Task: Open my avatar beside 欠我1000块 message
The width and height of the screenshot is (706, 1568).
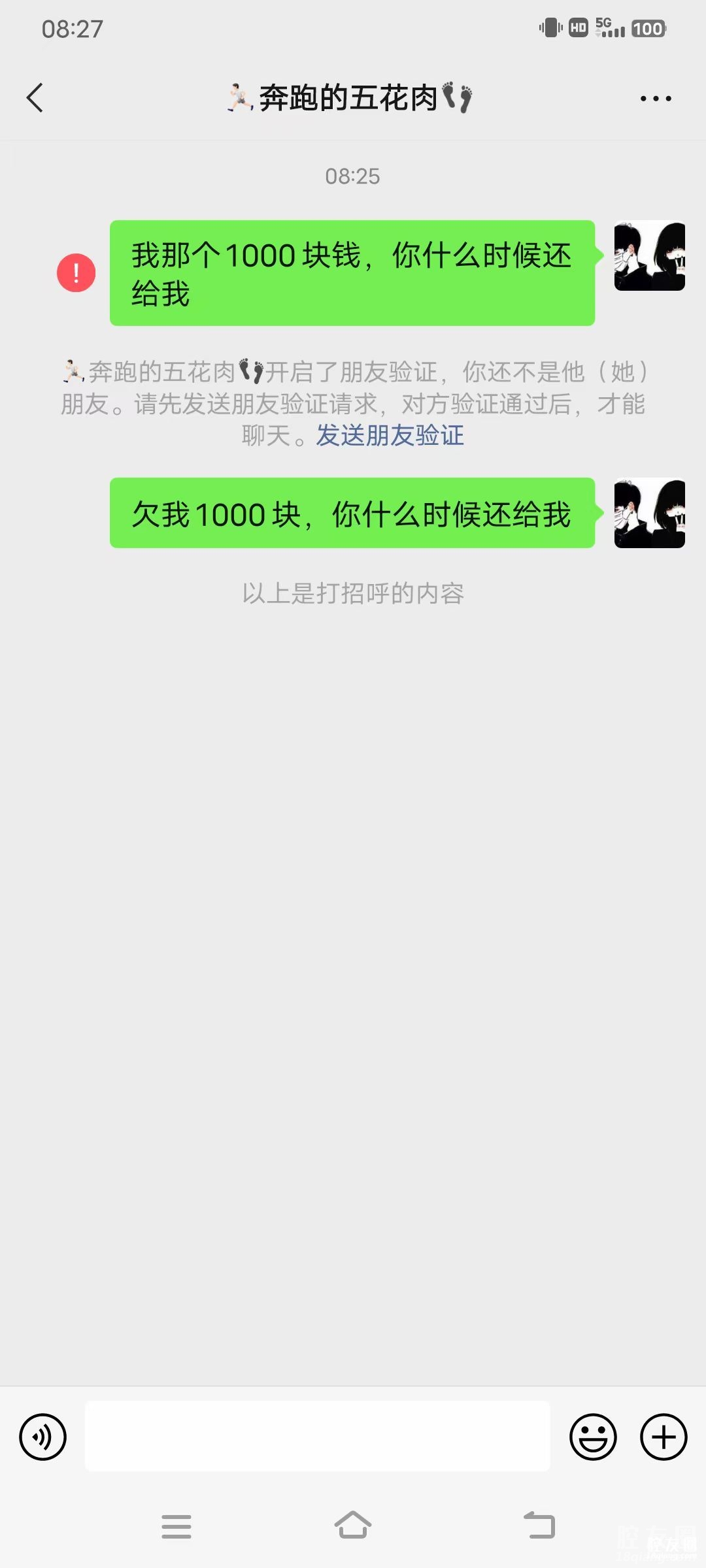Action: click(649, 513)
